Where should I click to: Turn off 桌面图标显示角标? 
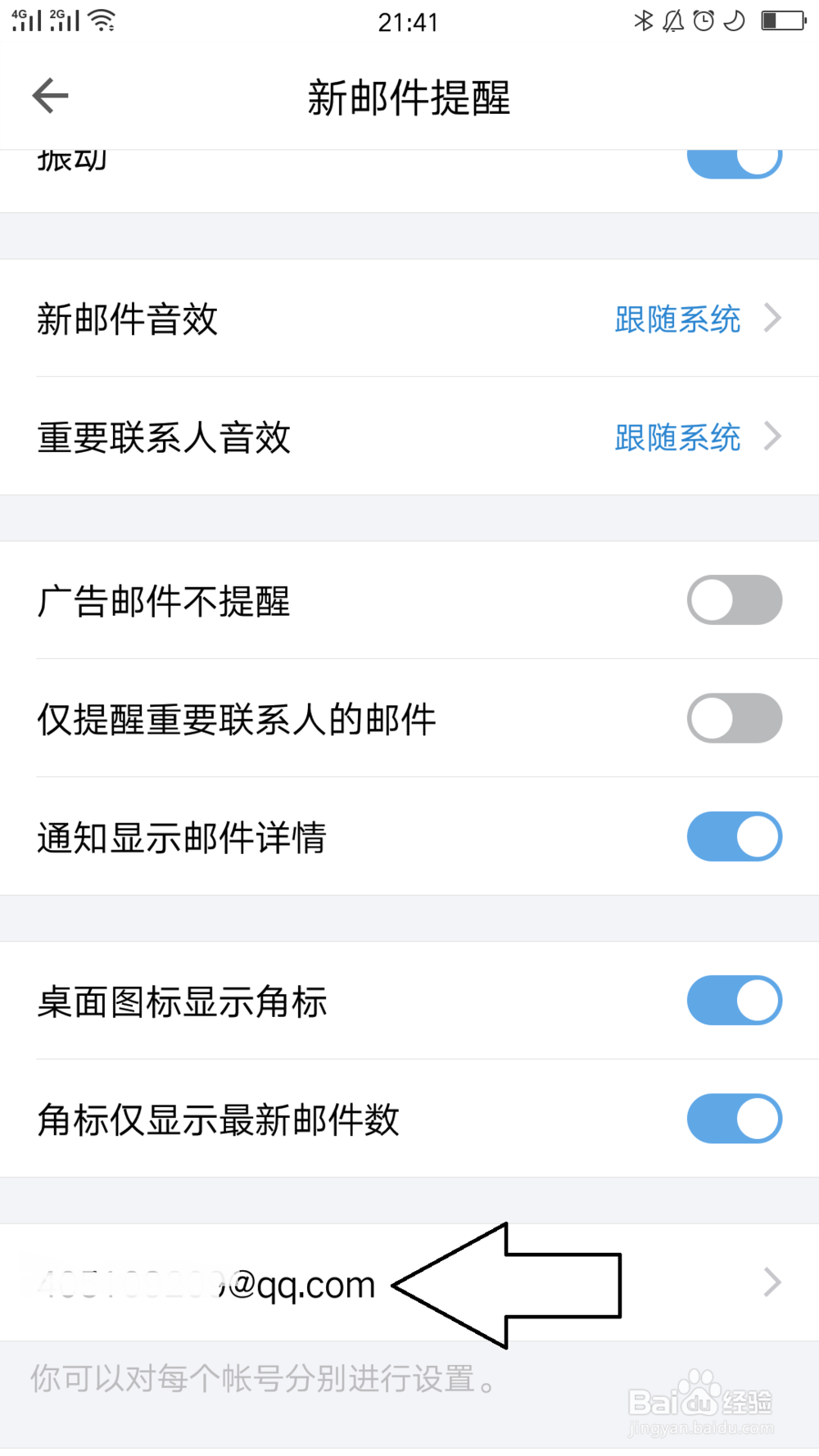pos(734,1000)
